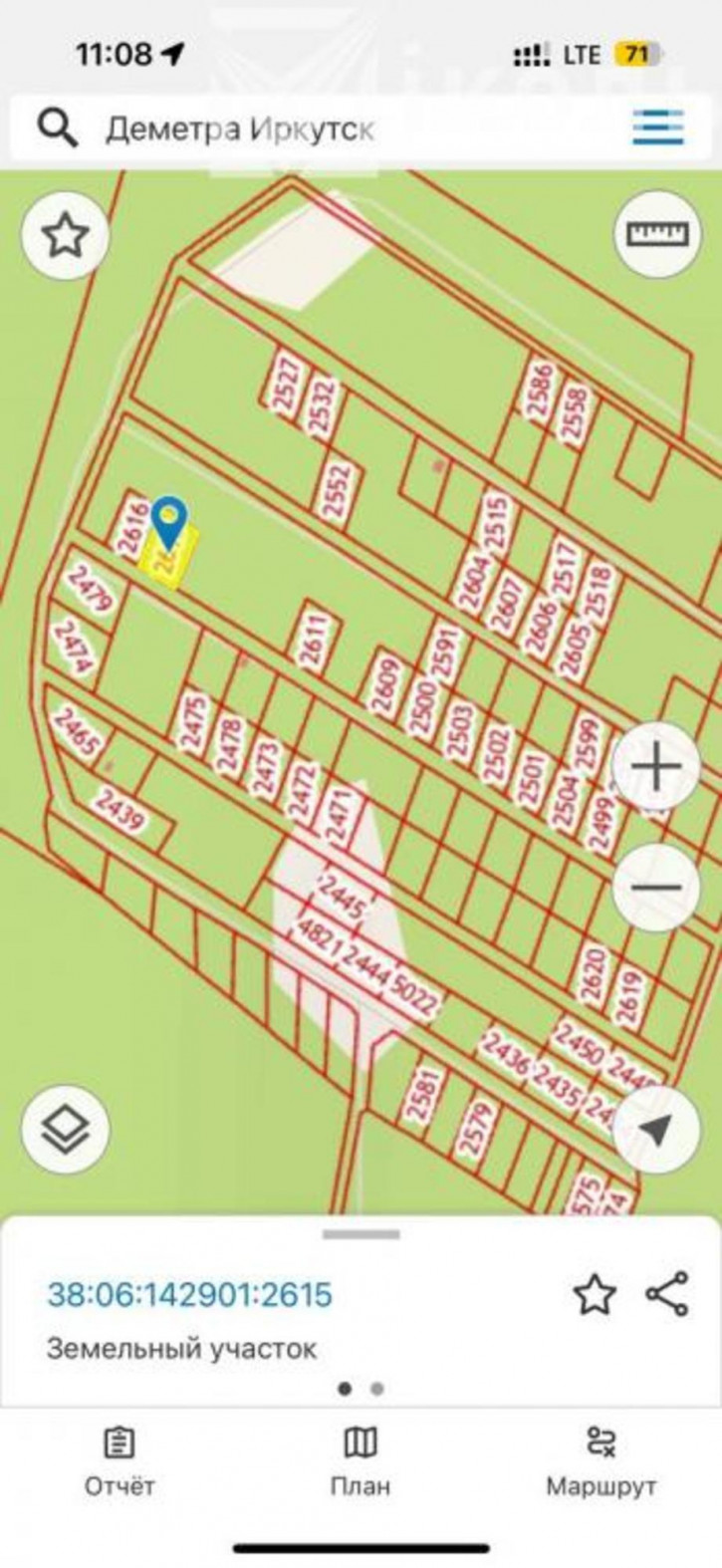Build a route via Маршрут
Screen dimensions: 722x1568
click(x=602, y=1461)
